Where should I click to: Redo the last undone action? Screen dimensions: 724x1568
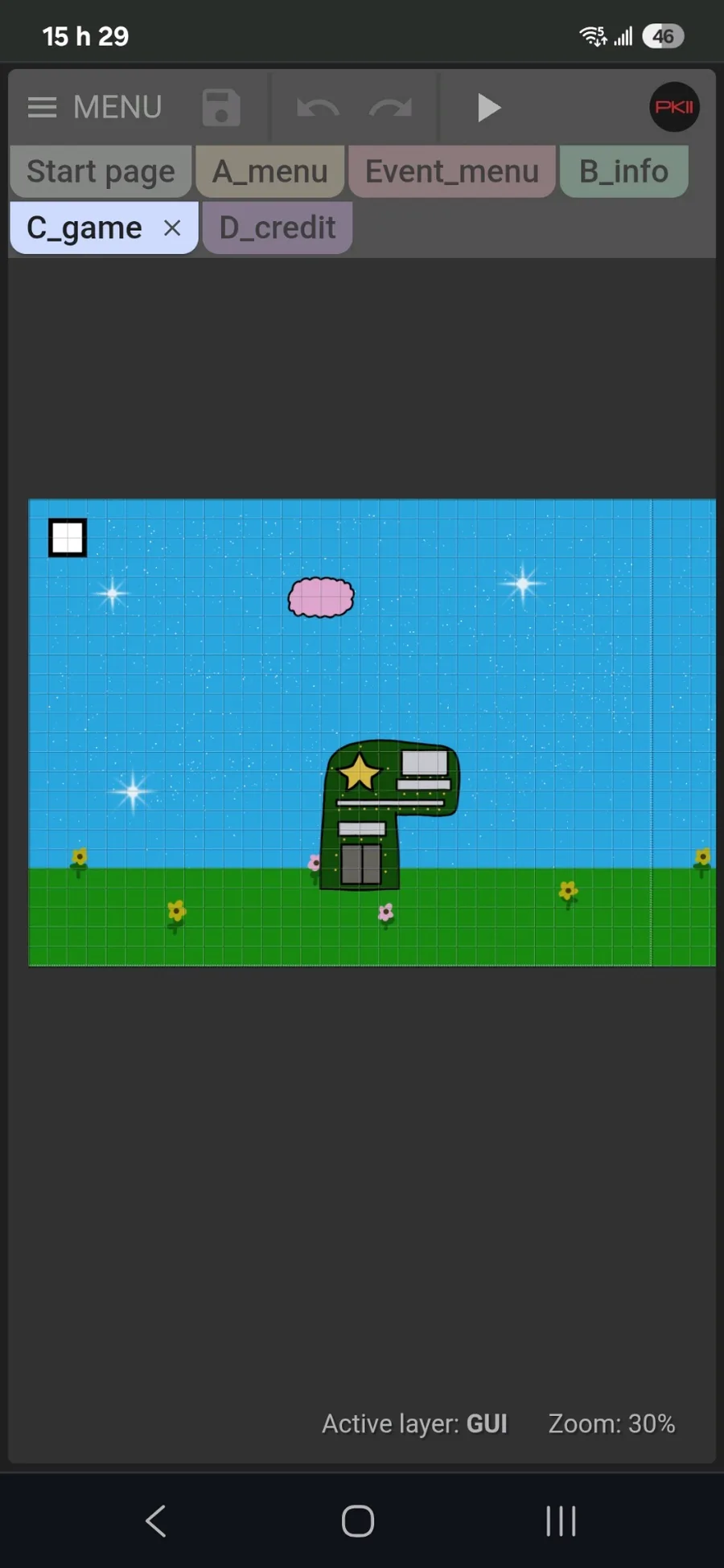391,108
